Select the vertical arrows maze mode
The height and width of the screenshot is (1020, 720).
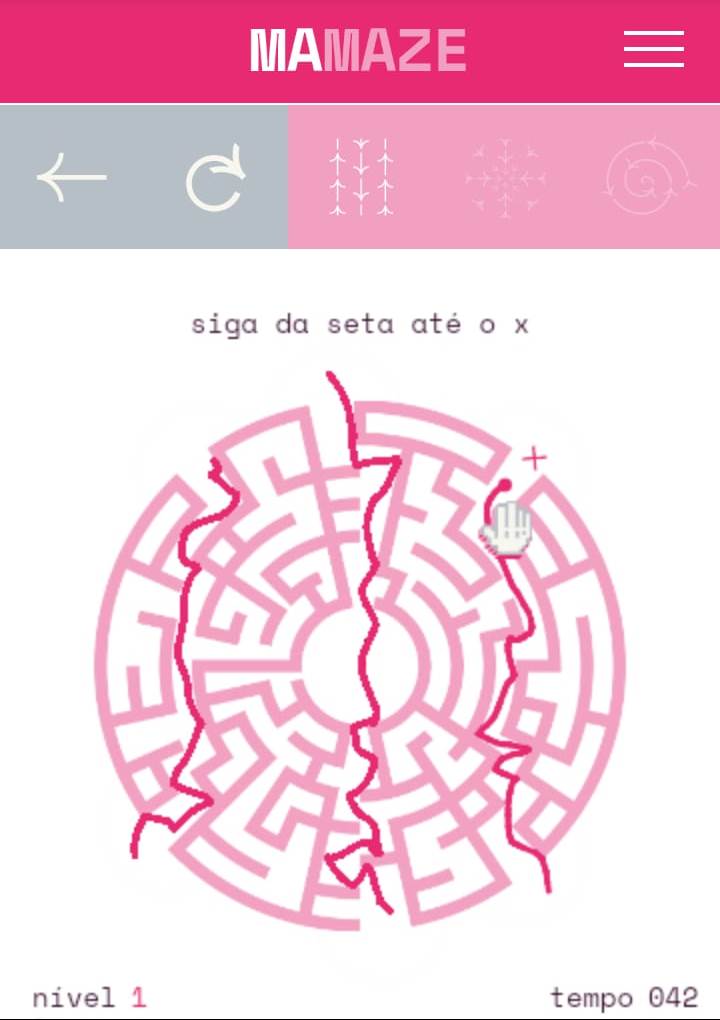coord(361,178)
